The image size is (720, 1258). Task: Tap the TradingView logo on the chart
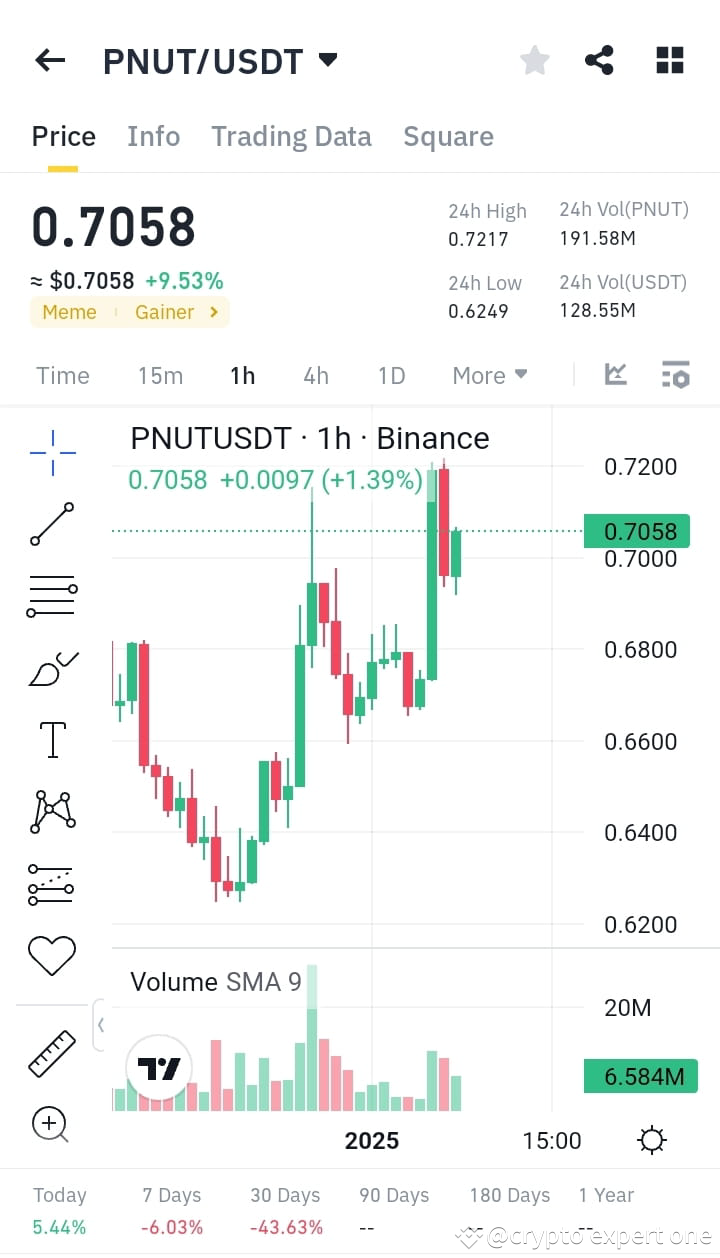(159, 1067)
